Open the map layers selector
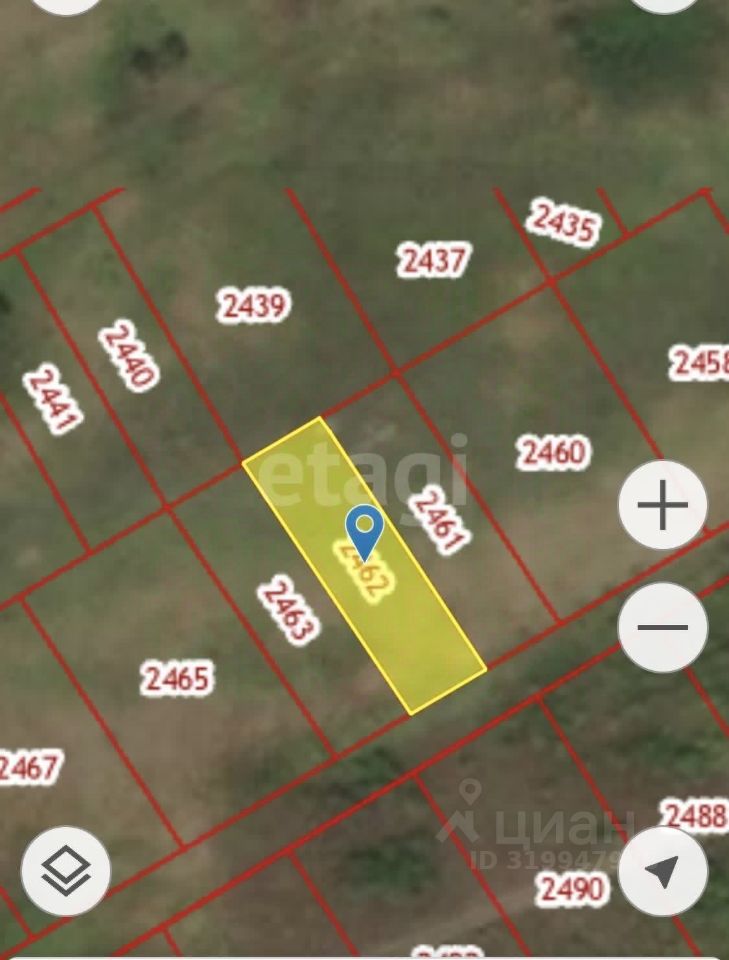Screen dimensions: 729x960 pos(66,871)
